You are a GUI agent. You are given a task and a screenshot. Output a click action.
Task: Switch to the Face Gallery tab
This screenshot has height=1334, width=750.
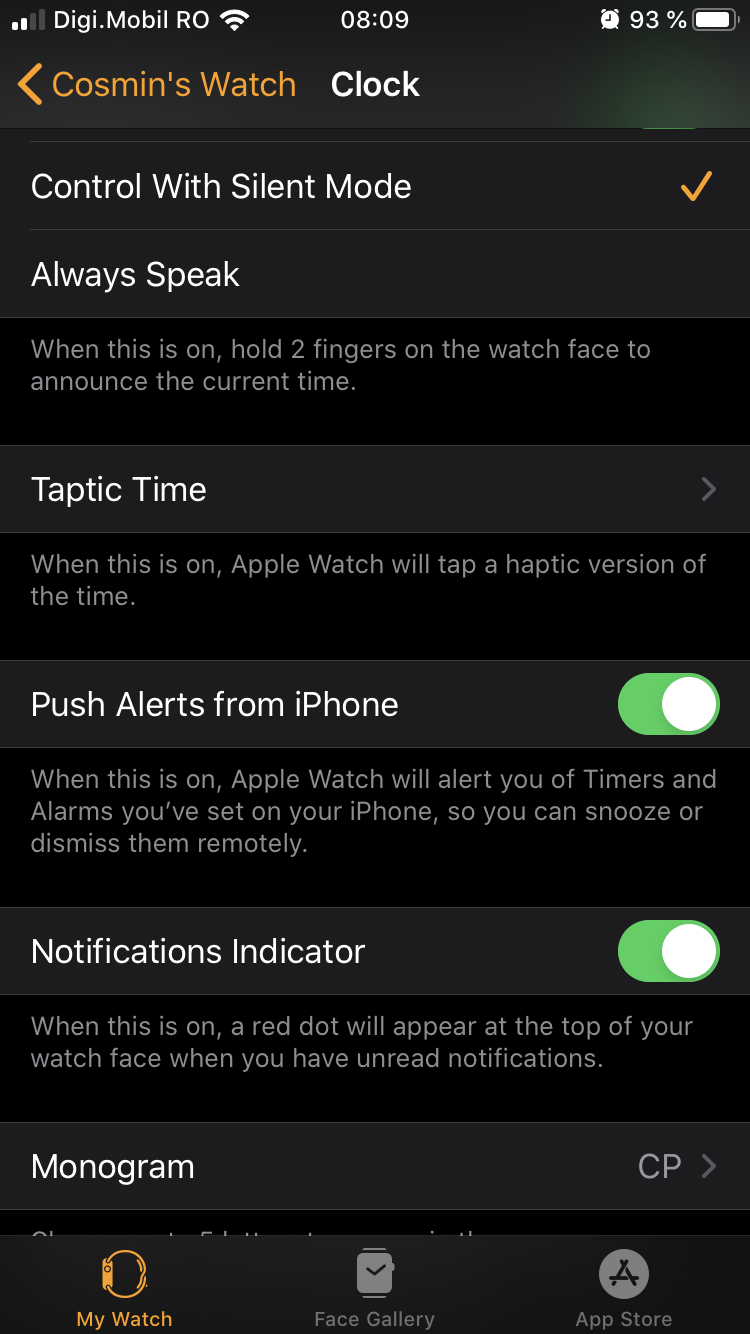pos(375,1289)
